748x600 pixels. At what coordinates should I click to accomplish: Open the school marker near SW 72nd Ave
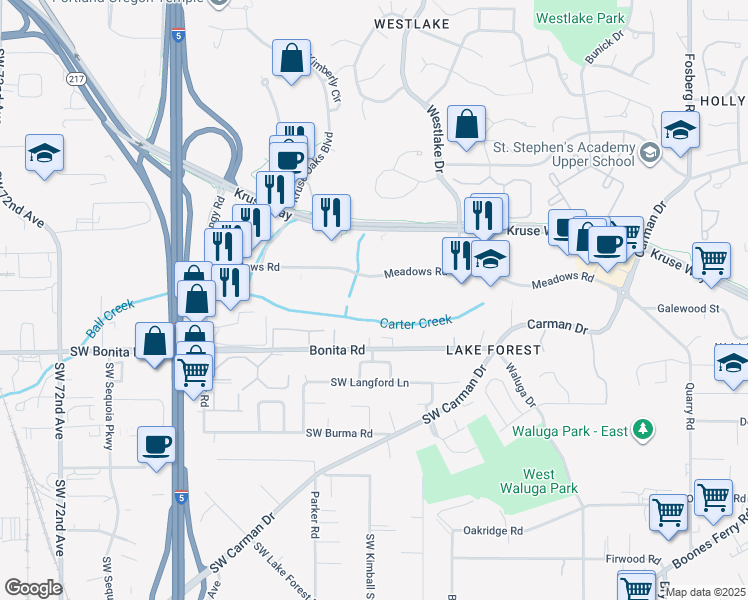44,154
